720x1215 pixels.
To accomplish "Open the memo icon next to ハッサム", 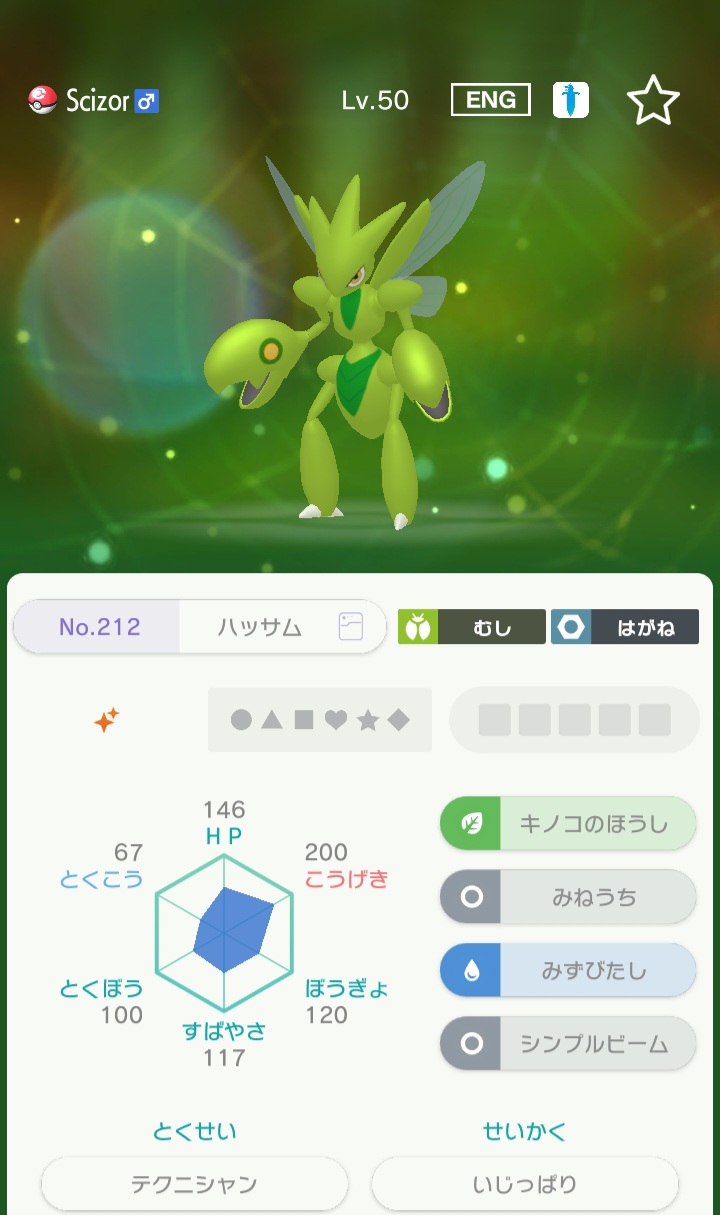I will click(350, 627).
